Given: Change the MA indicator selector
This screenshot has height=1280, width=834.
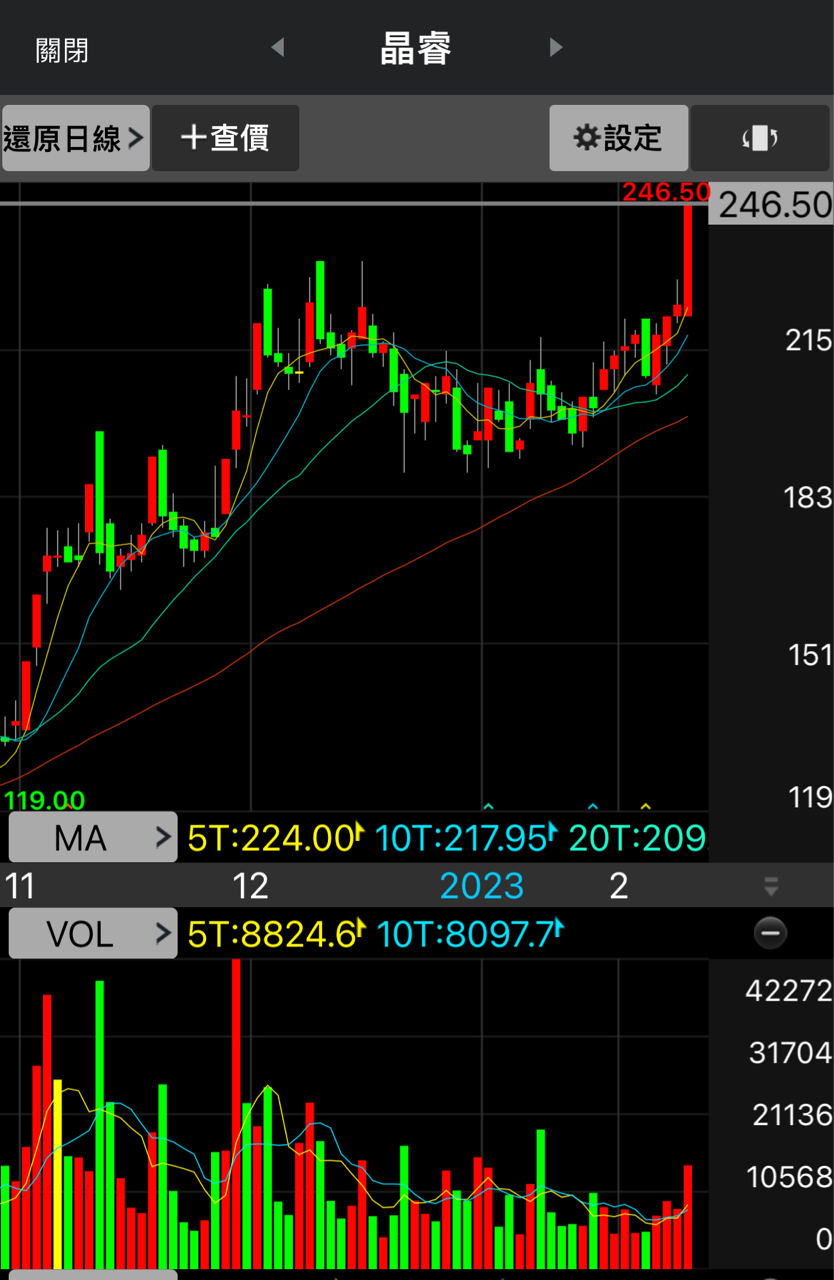Looking at the screenshot, I should tap(92, 837).
